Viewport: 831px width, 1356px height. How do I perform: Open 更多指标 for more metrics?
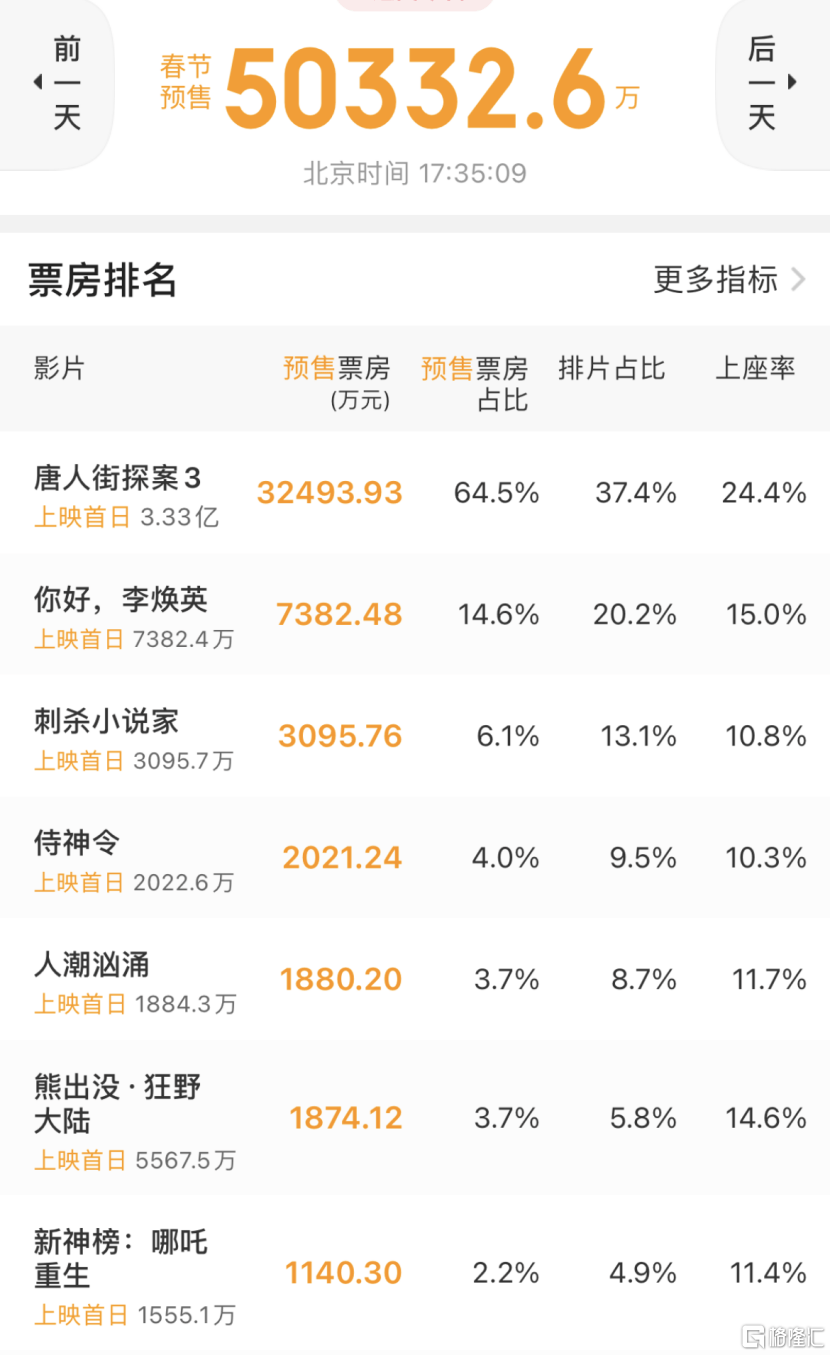tap(729, 279)
